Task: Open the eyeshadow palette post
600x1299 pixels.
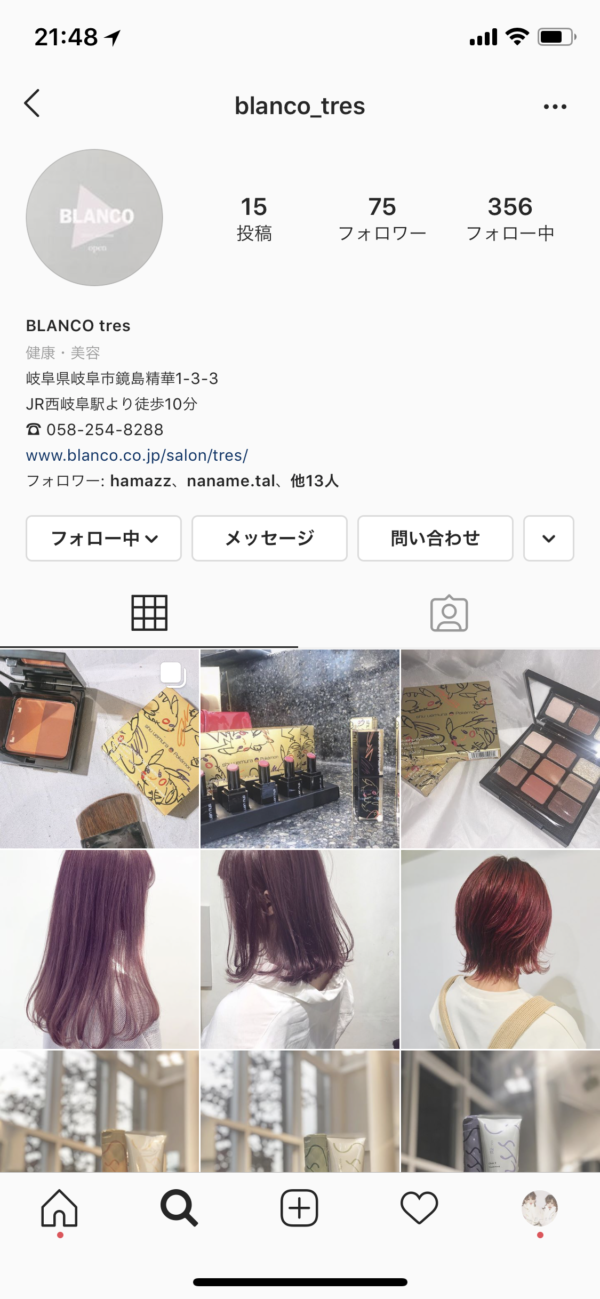Action: 501,748
